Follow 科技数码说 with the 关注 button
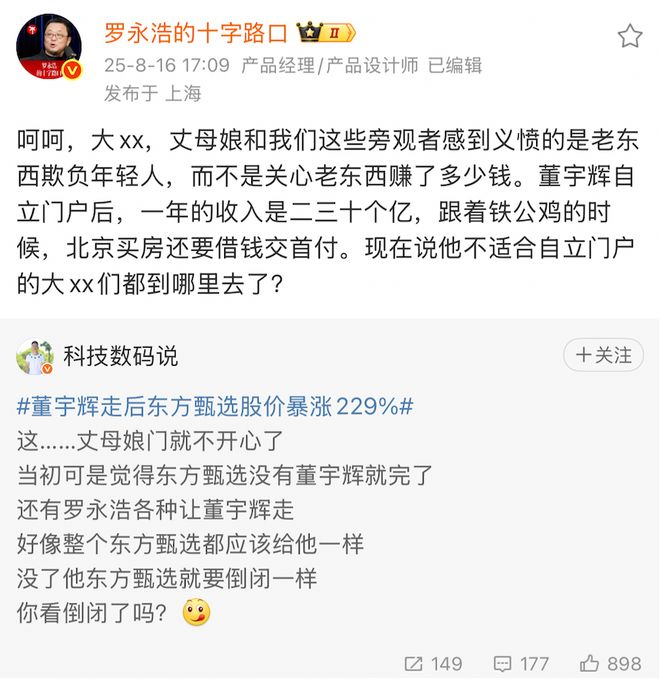This screenshot has width=660, height=679. (603, 355)
